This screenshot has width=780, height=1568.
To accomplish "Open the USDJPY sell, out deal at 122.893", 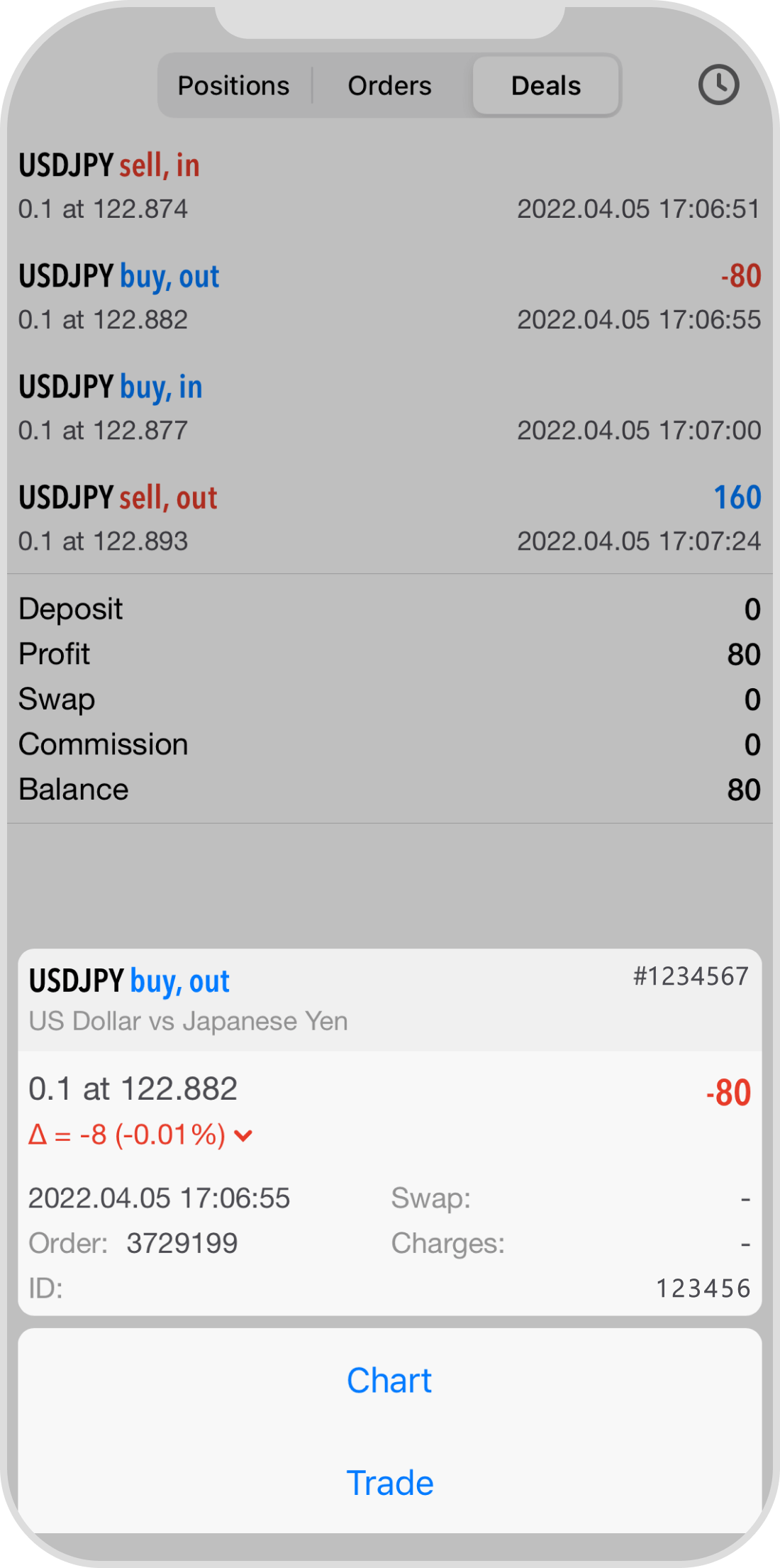I will pyautogui.click(x=389, y=518).
